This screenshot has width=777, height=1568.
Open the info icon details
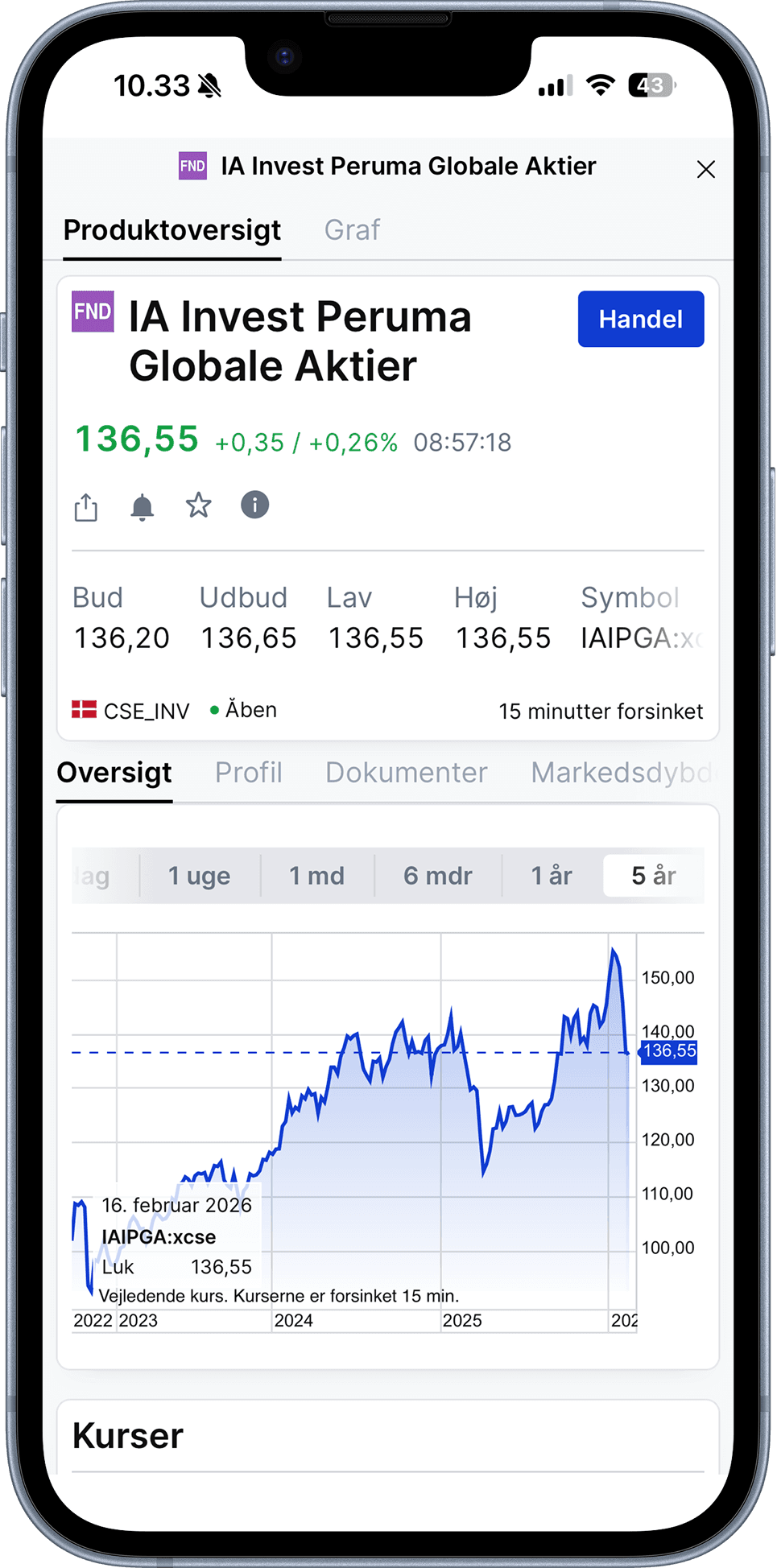pyautogui.click(x=254, y=505)
